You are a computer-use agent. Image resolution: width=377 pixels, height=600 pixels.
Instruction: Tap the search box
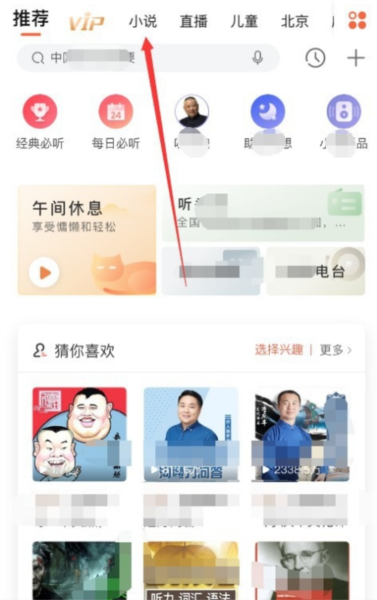149,58
